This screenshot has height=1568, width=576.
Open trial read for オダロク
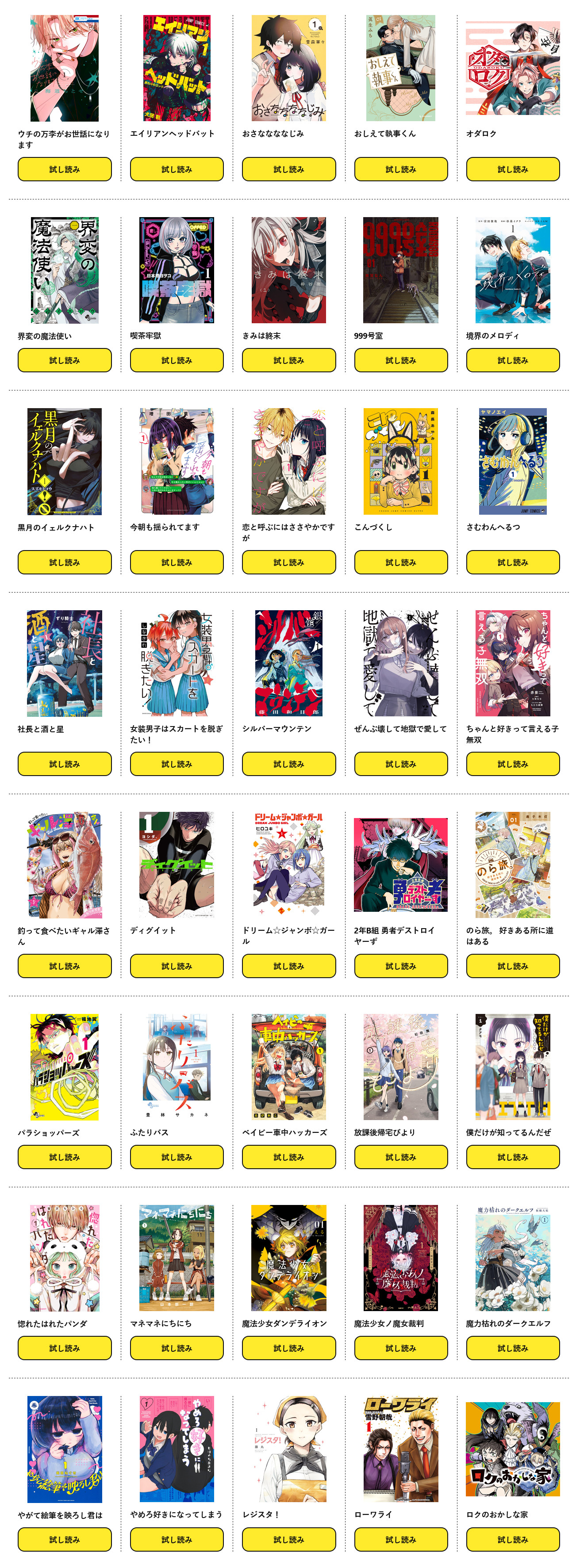(x=513, y=169)
